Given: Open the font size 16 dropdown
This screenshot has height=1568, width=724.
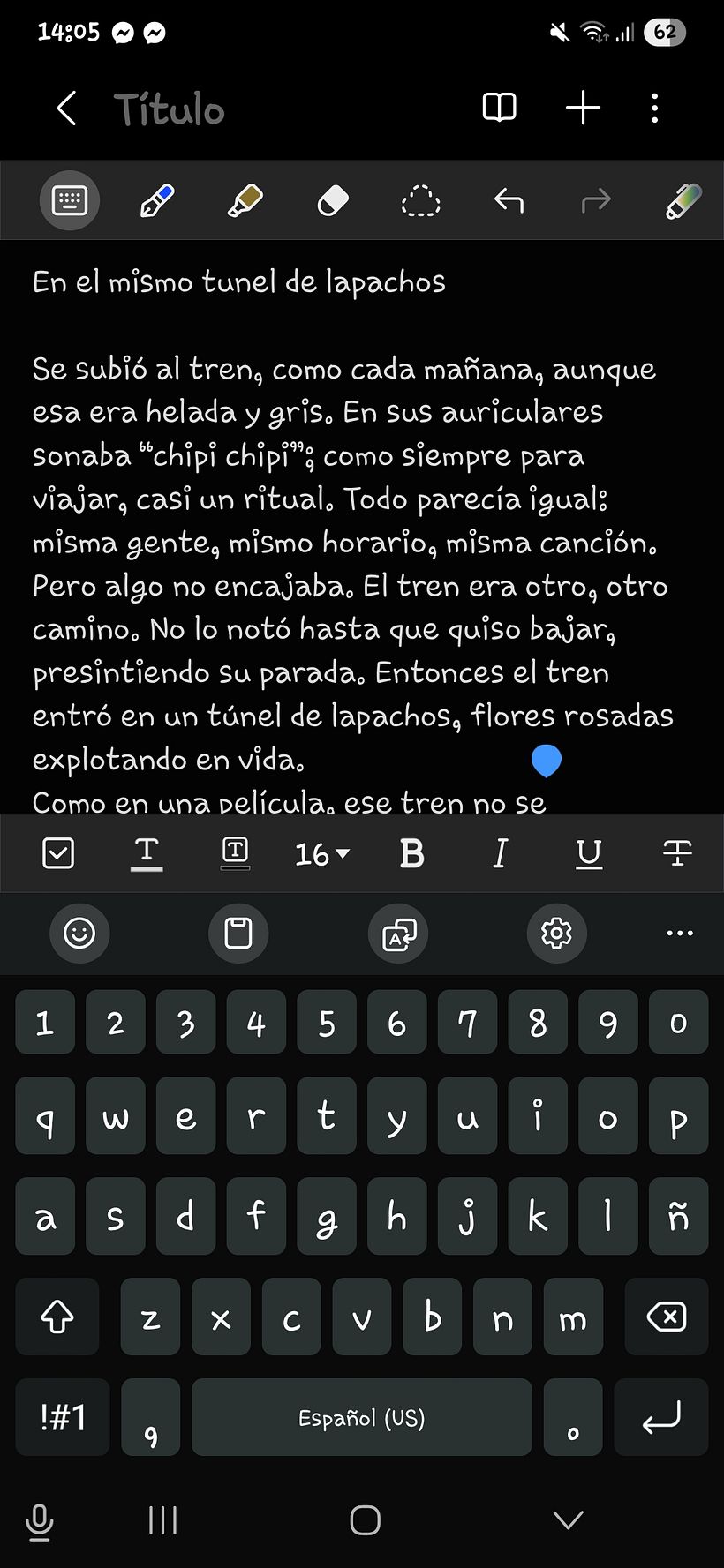Looking at the screenshot, I should pyautogui.click(x=322, y=853).
